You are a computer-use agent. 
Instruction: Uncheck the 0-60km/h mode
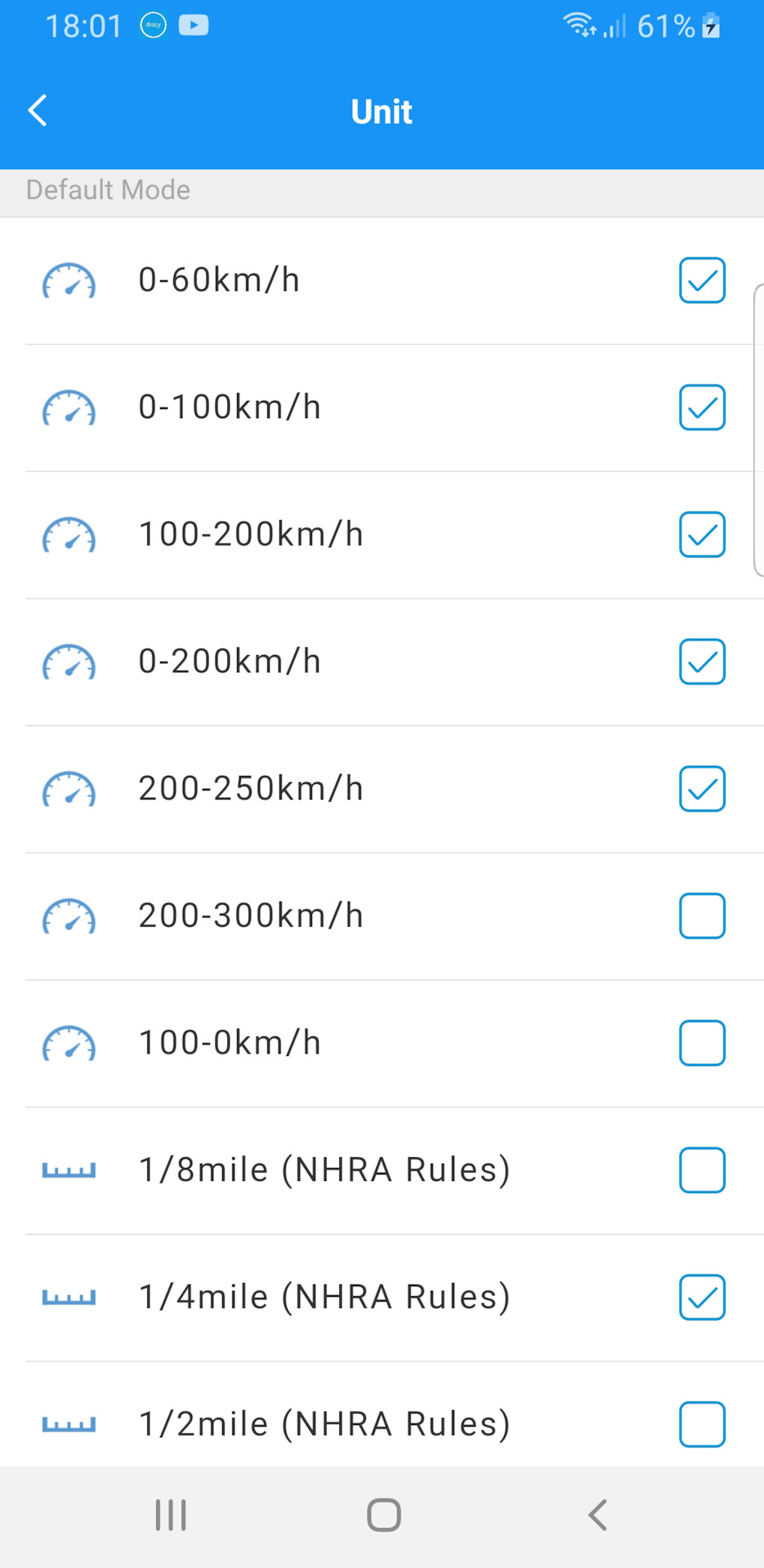[x=702, y=280]
